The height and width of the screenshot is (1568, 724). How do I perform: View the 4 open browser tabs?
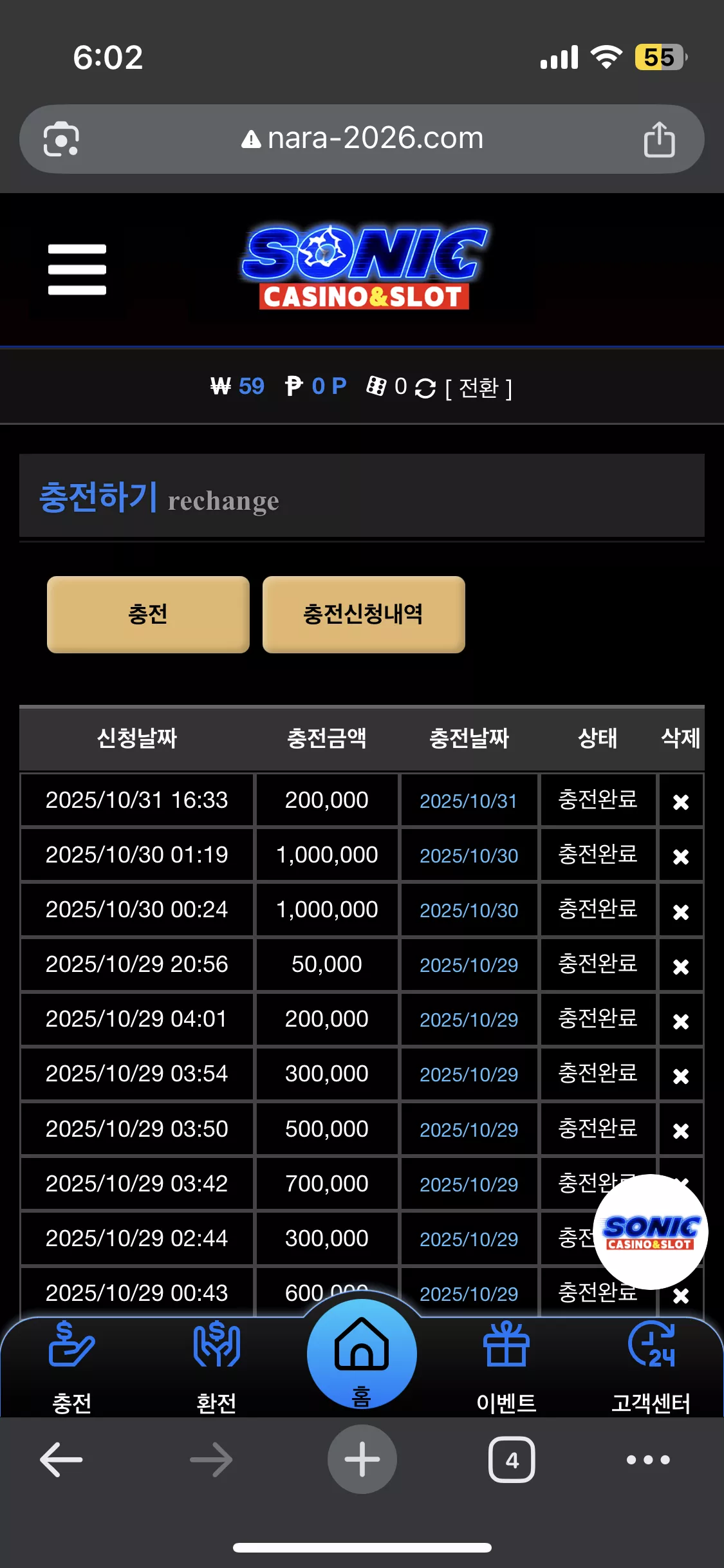coord(512,1459)
